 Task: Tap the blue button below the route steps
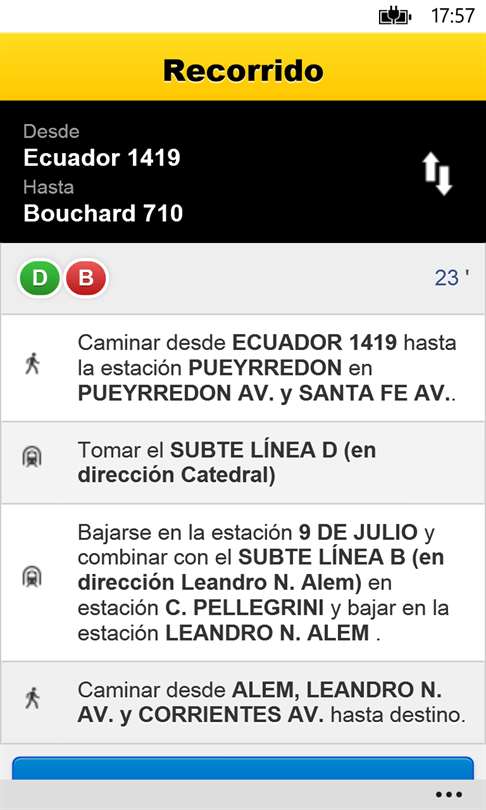243,768
